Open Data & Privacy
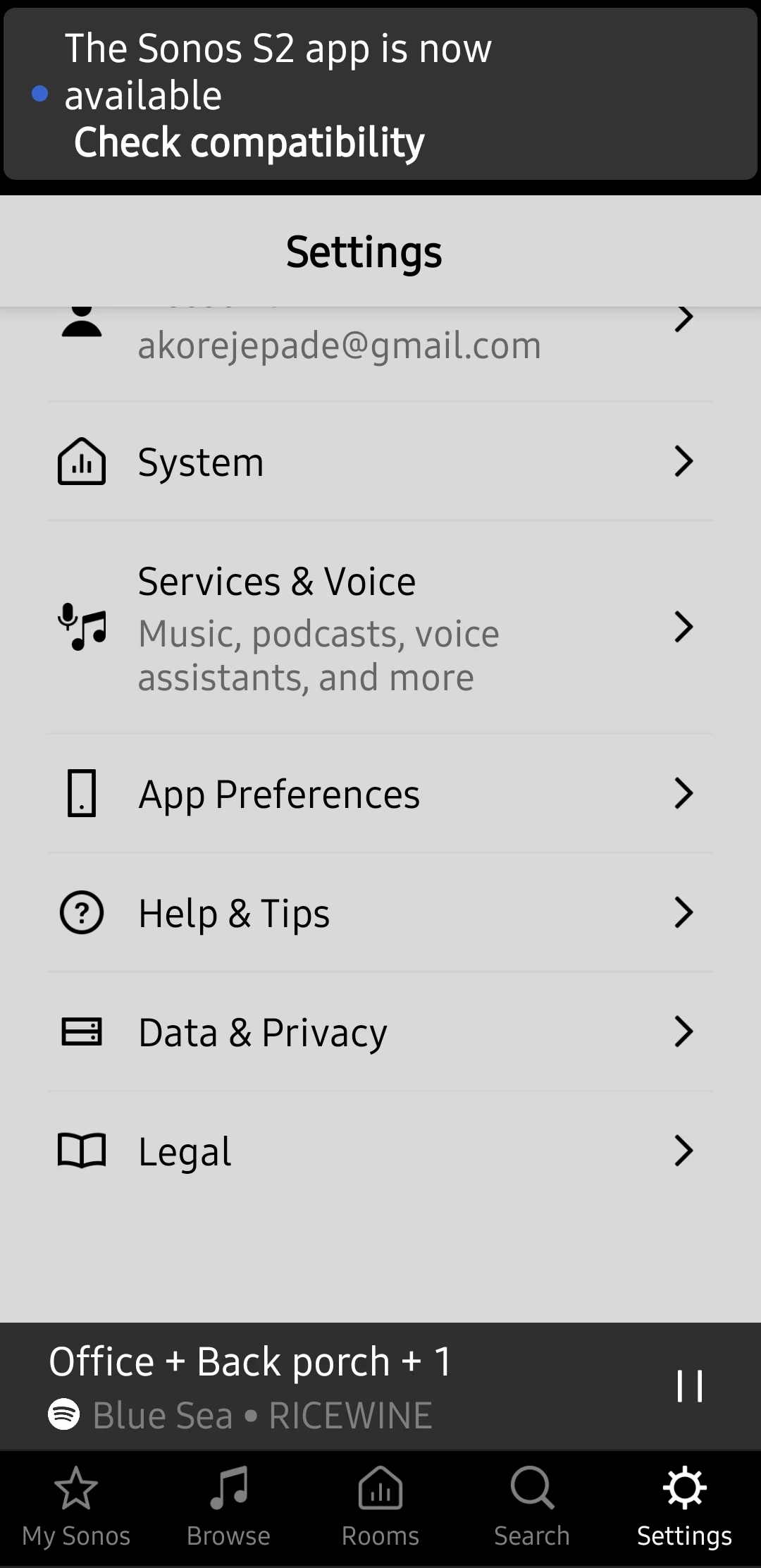 click(380, 1032)
